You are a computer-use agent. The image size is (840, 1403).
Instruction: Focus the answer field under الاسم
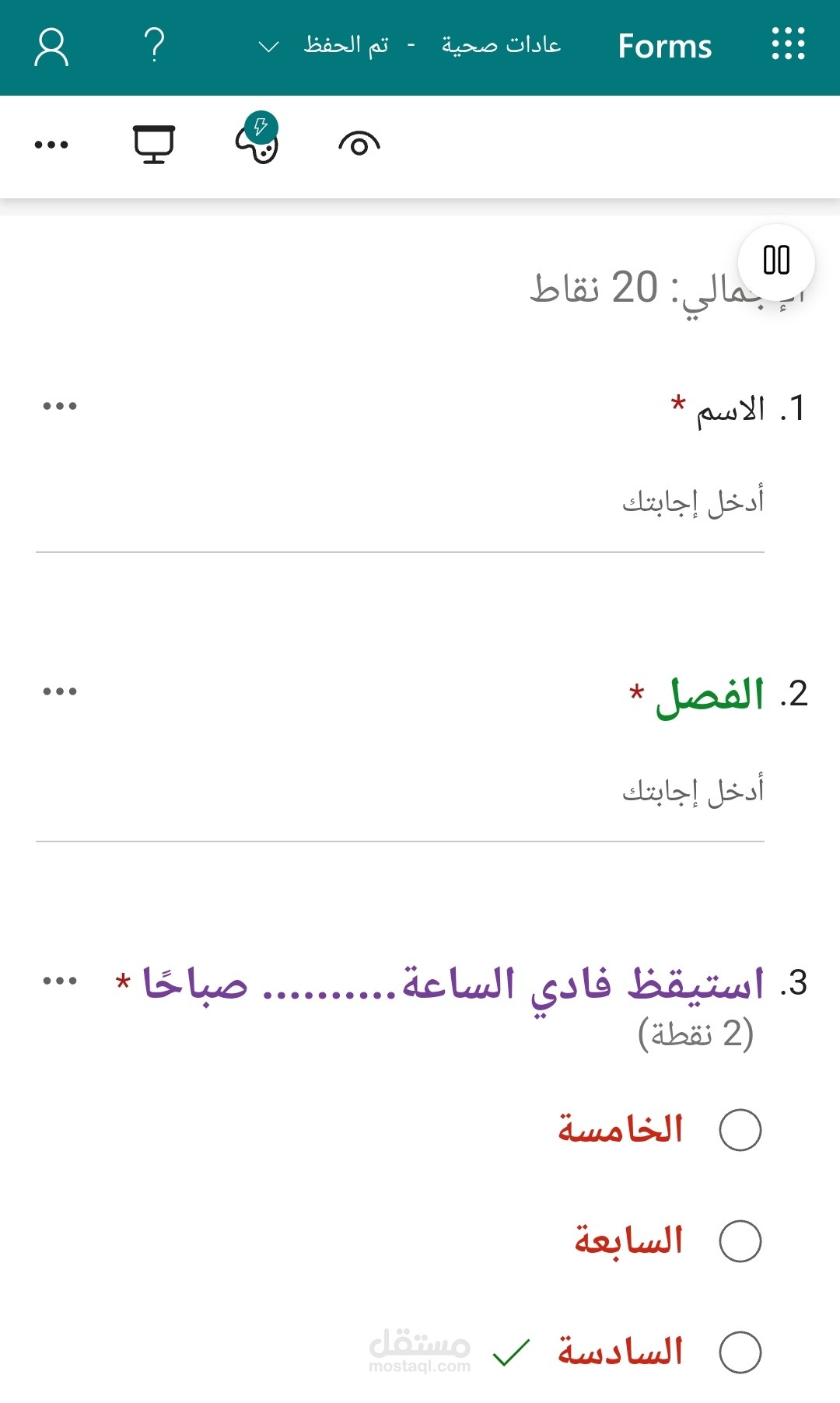coord(400,503)
